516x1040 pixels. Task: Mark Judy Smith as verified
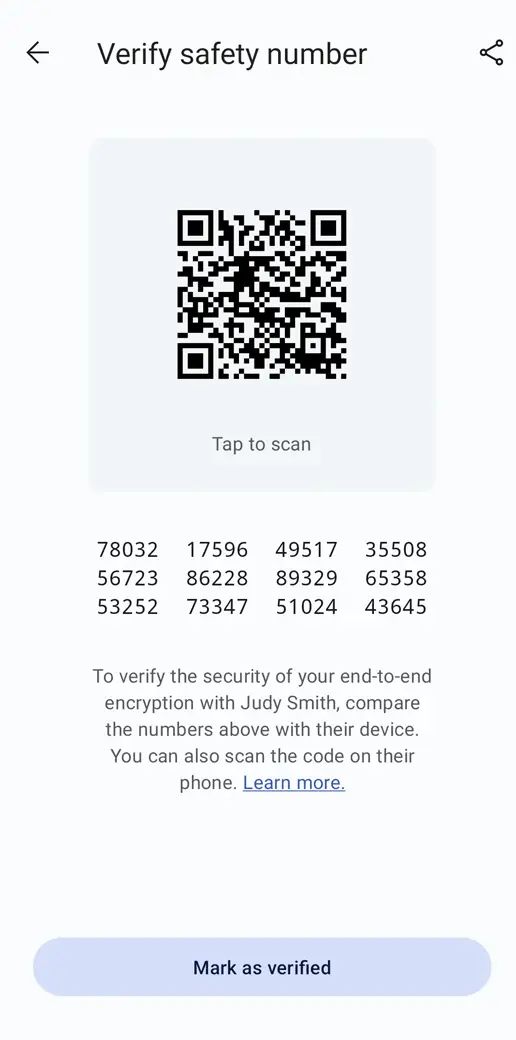click(x=262, y=967)
